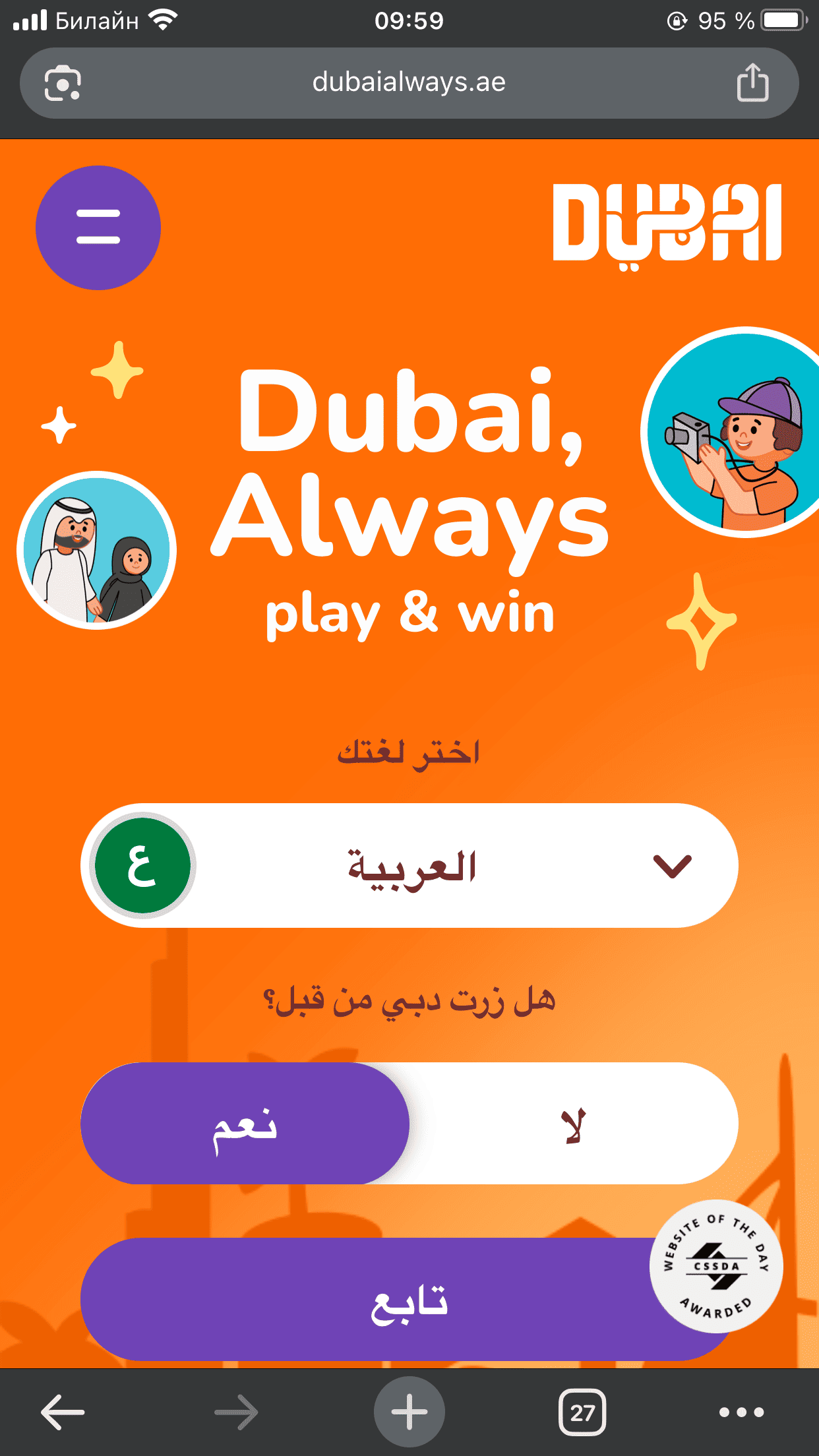Open the camera search icon in address bar

[63, 83]
